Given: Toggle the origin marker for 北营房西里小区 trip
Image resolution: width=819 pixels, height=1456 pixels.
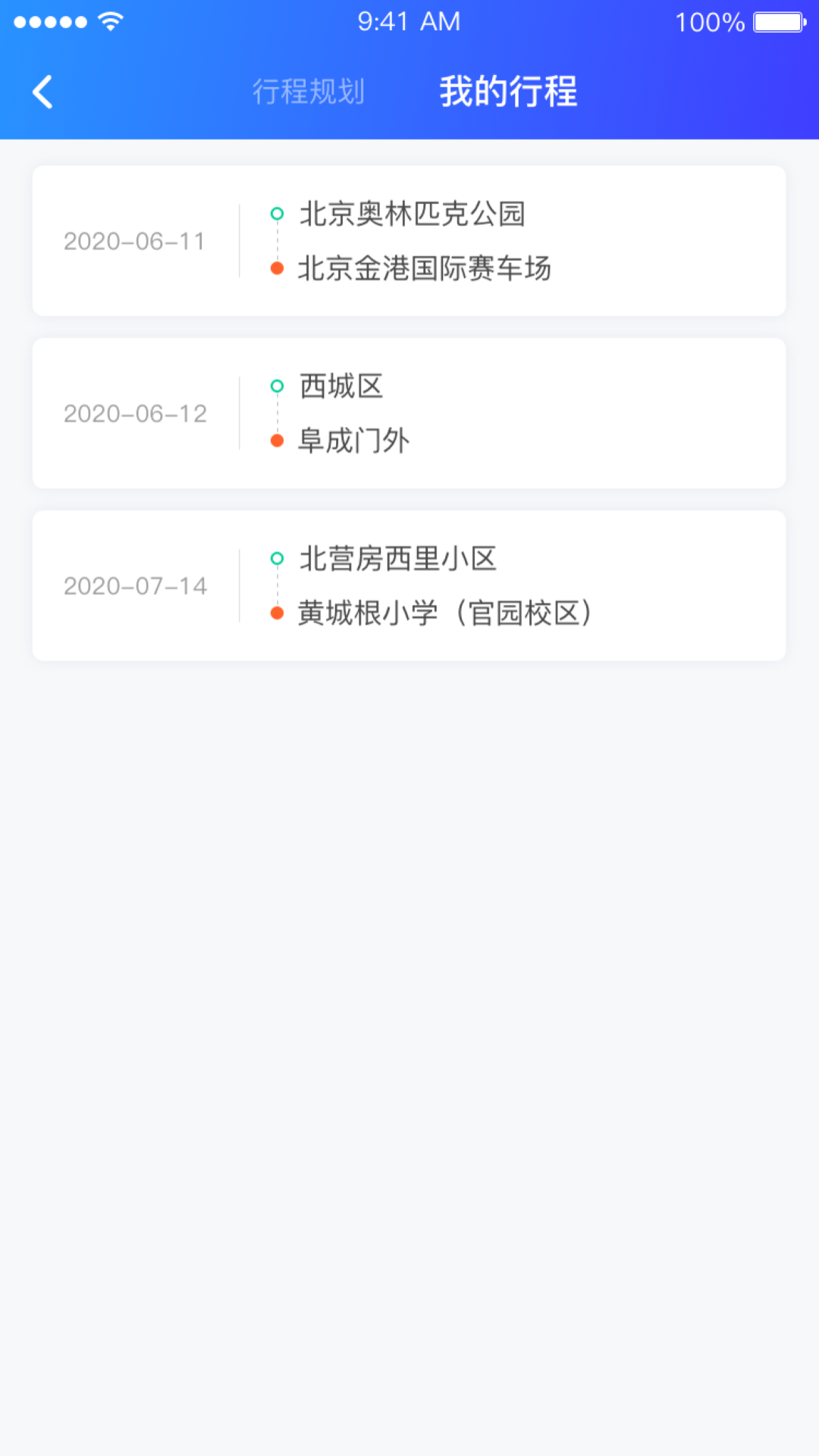Looking at the screenshot, I should [x=278, y=559].
